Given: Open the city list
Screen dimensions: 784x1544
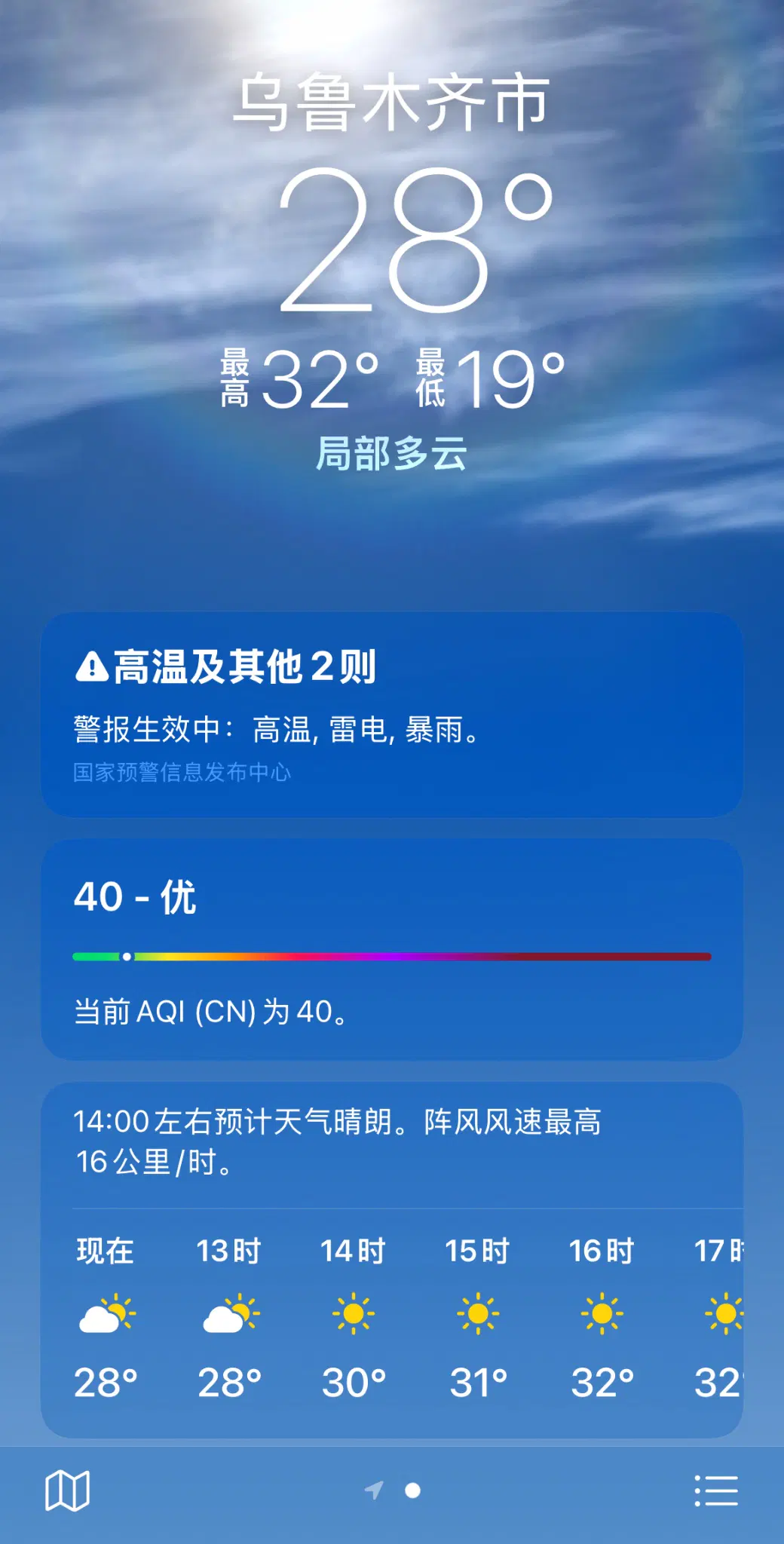Looking at the screenshot, I should (x=715, y=1490).
